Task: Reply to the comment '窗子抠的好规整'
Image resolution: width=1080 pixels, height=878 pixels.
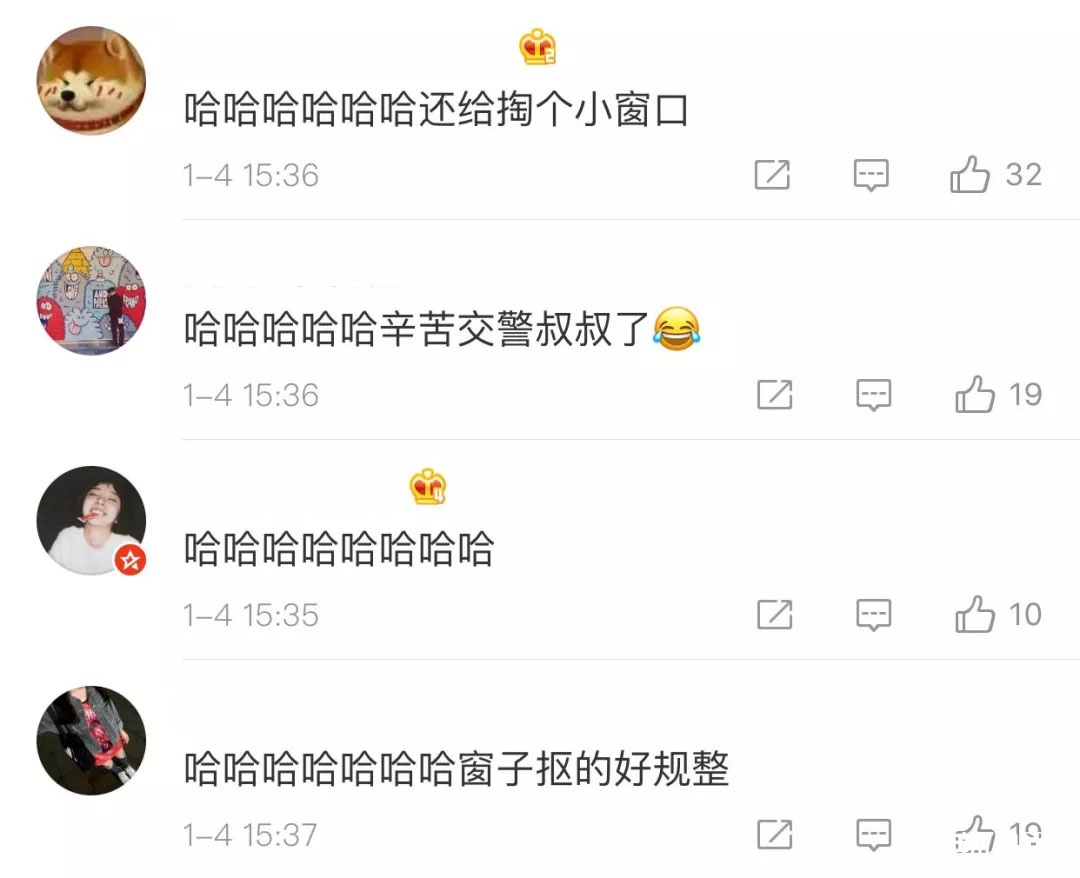Action: pyautogui.click(x=874, y=834)
